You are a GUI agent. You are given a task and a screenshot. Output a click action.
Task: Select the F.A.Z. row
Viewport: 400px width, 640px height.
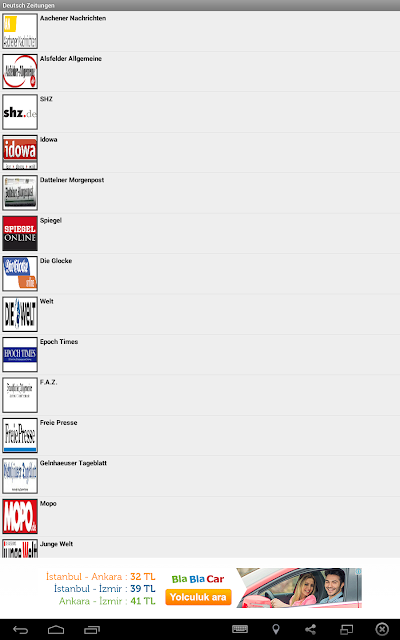pyautogui.click(x=200, y=395)
